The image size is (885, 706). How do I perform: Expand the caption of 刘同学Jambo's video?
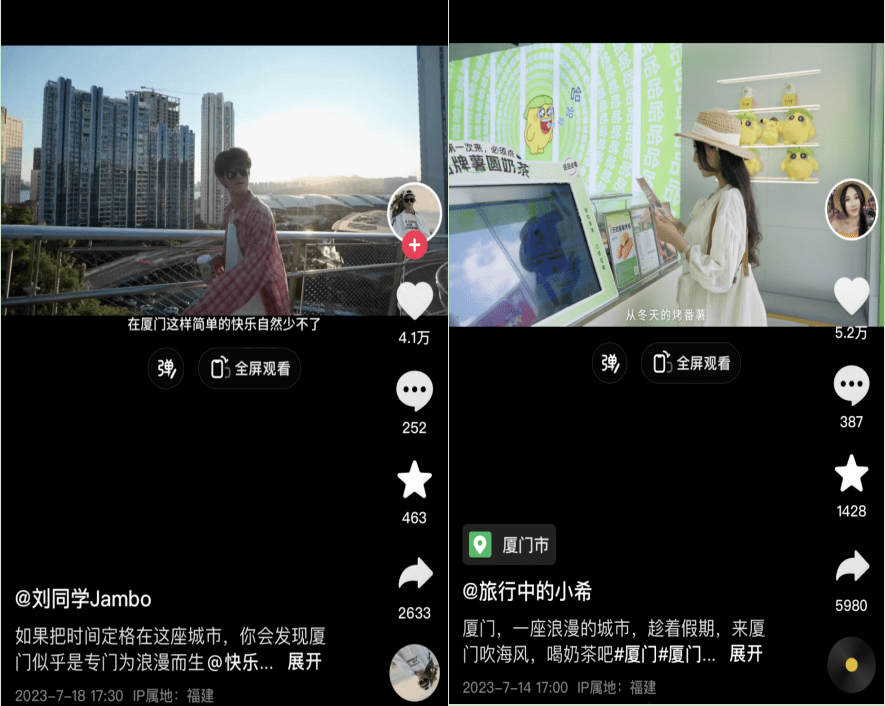pos(305,662)
